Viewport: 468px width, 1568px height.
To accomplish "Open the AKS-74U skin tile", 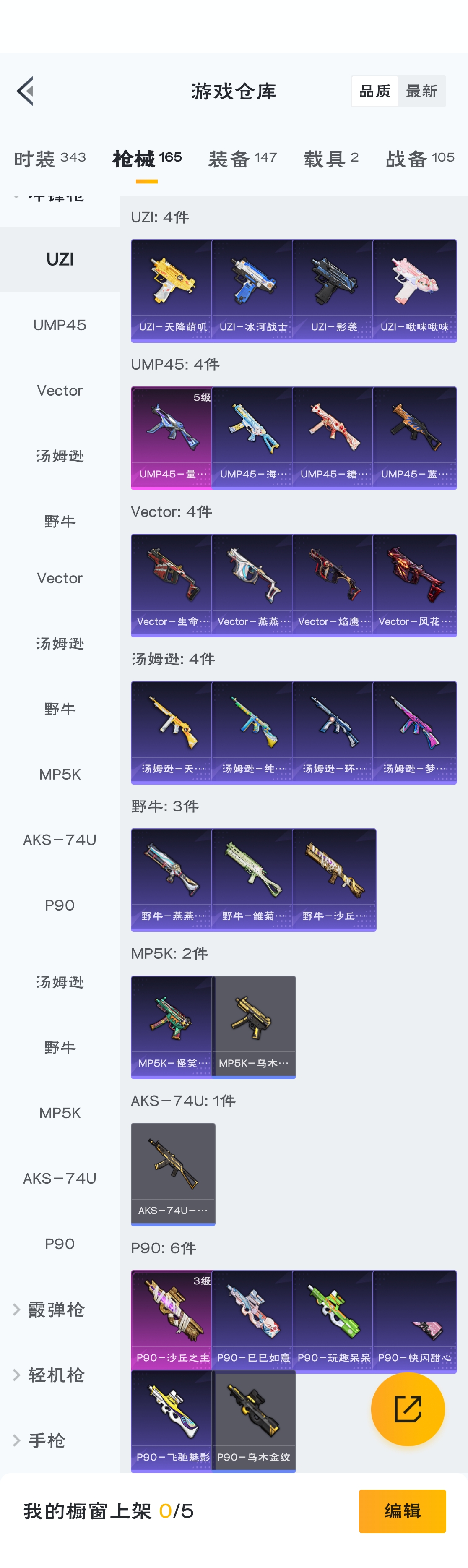I will tap(173, 1174).
